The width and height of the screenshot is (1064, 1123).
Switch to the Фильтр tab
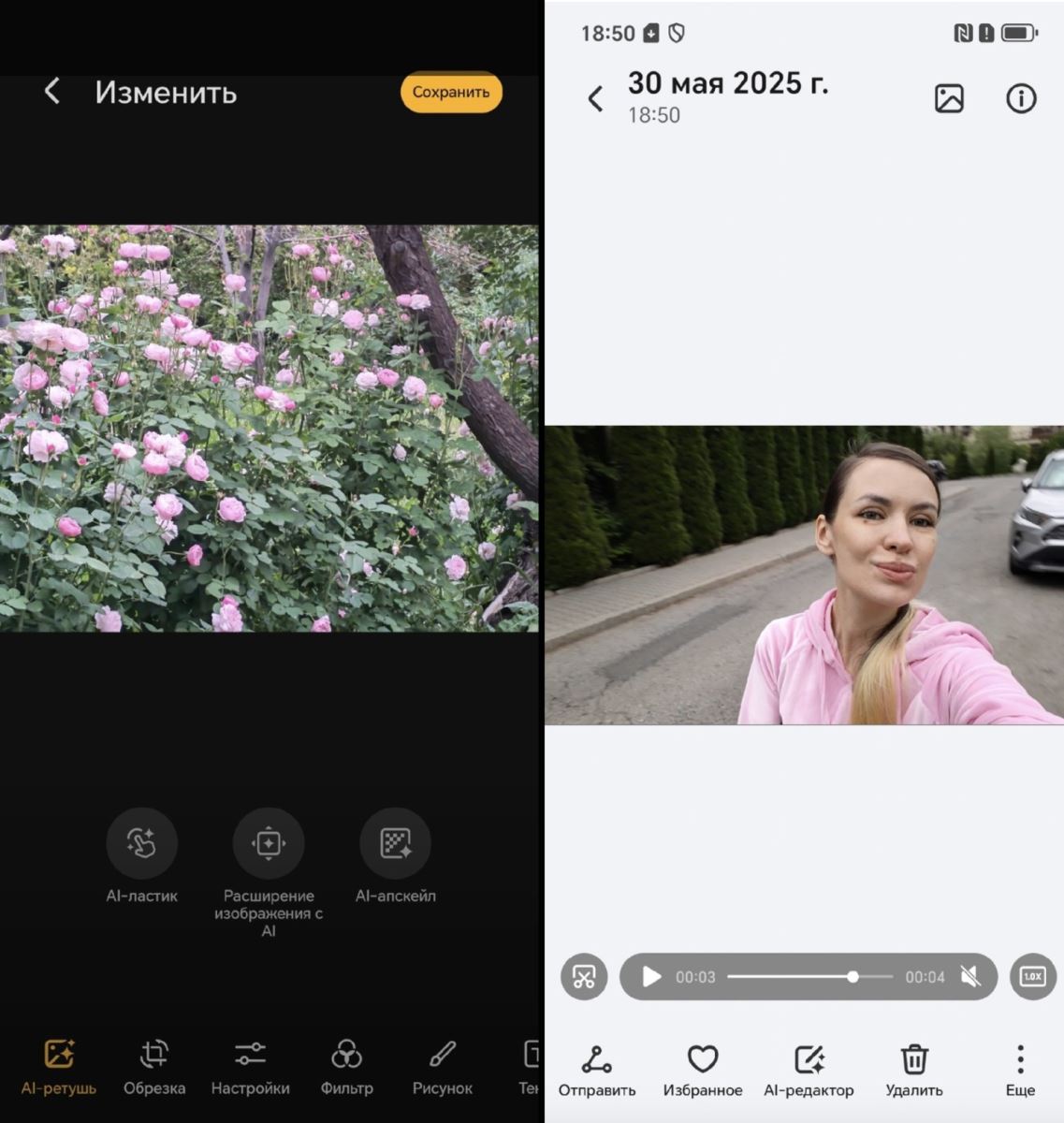[x=346, y=1066]
